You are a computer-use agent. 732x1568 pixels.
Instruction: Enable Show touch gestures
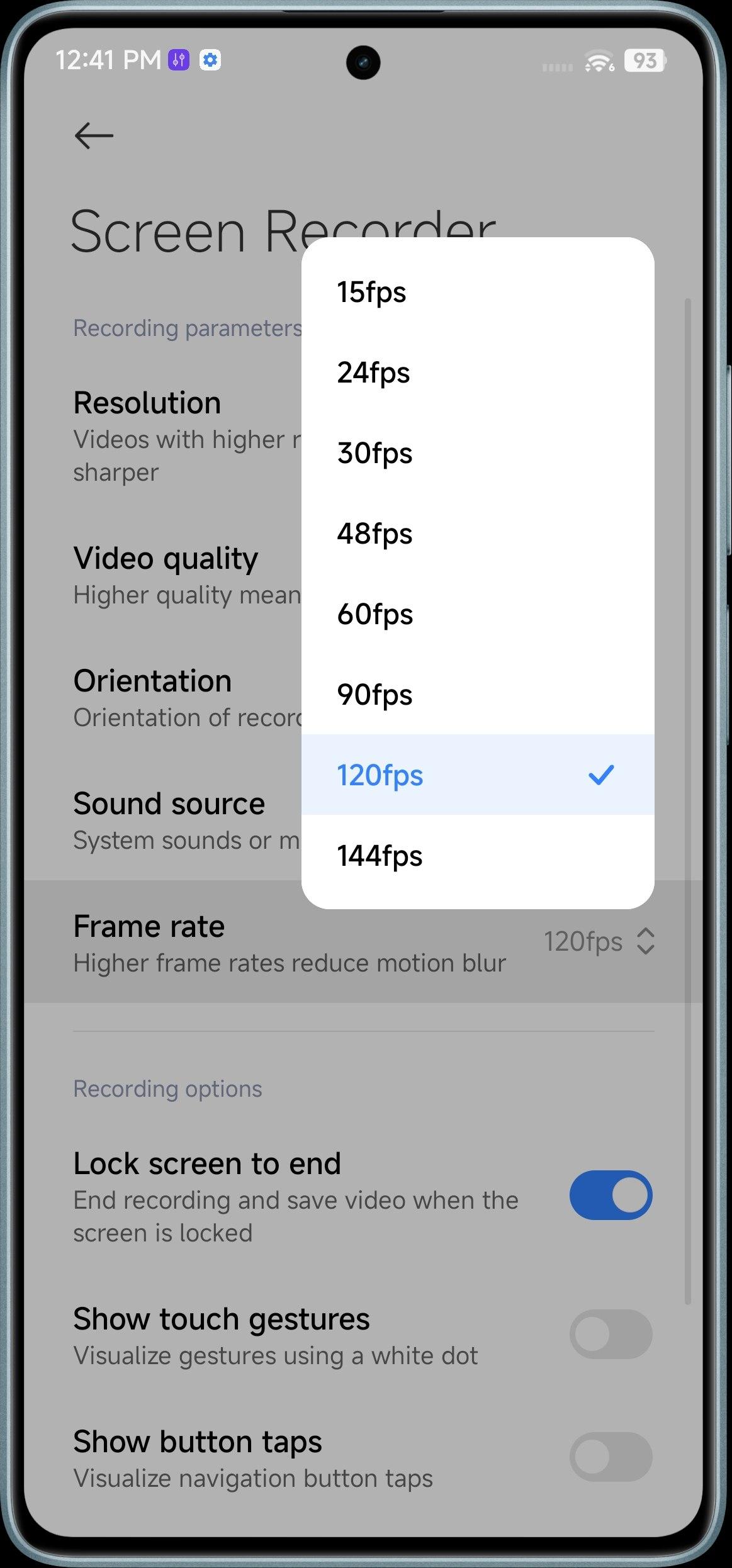pos(610,1334)
